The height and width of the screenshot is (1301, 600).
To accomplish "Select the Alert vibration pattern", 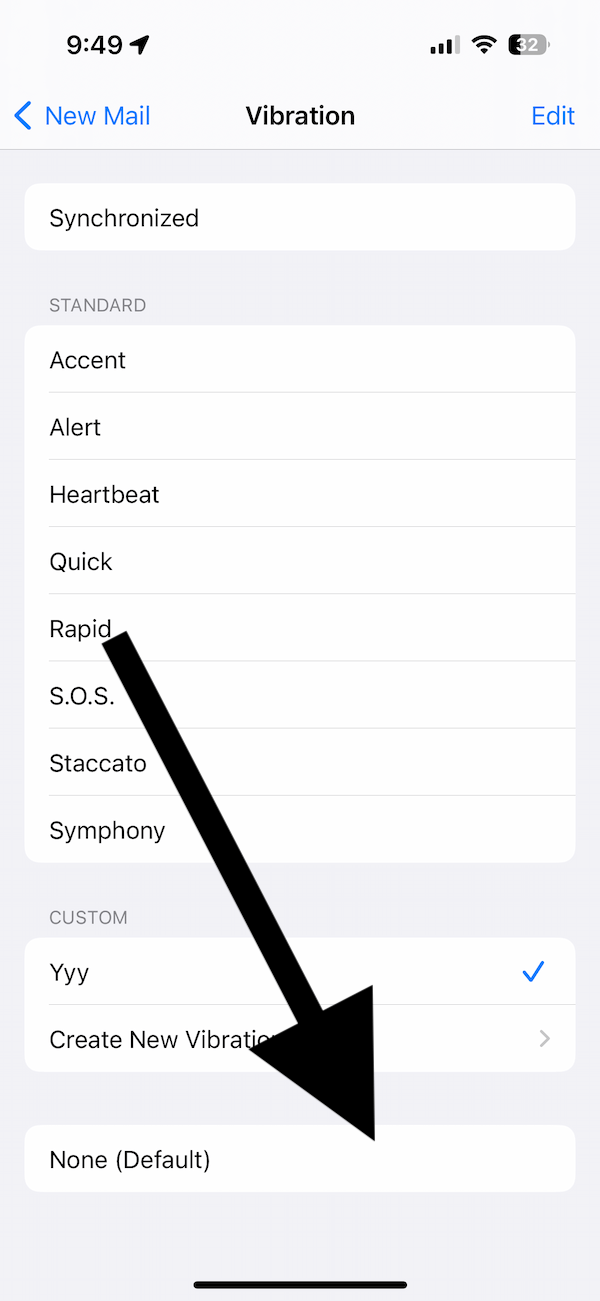I will (300, 427).
